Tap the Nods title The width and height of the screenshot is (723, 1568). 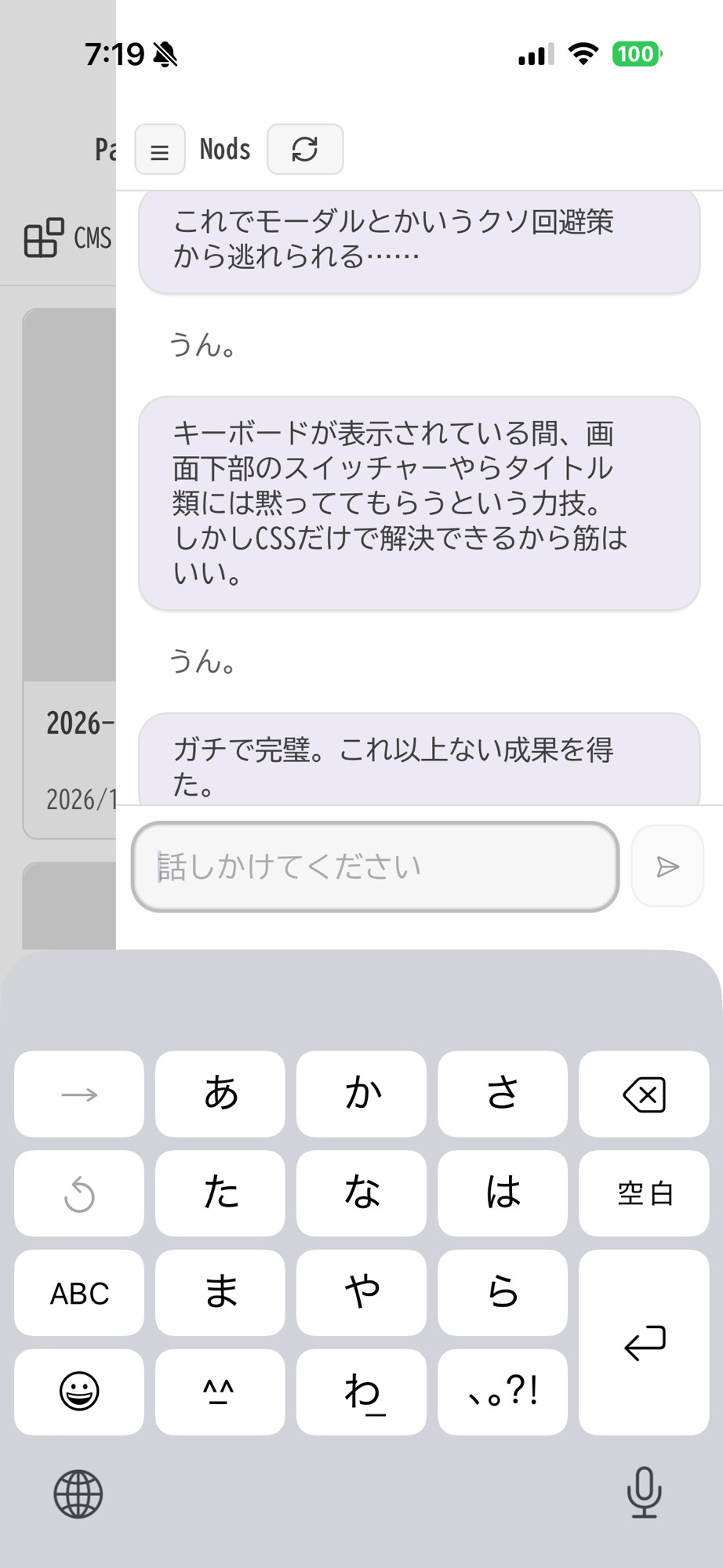tap(224, 149)
